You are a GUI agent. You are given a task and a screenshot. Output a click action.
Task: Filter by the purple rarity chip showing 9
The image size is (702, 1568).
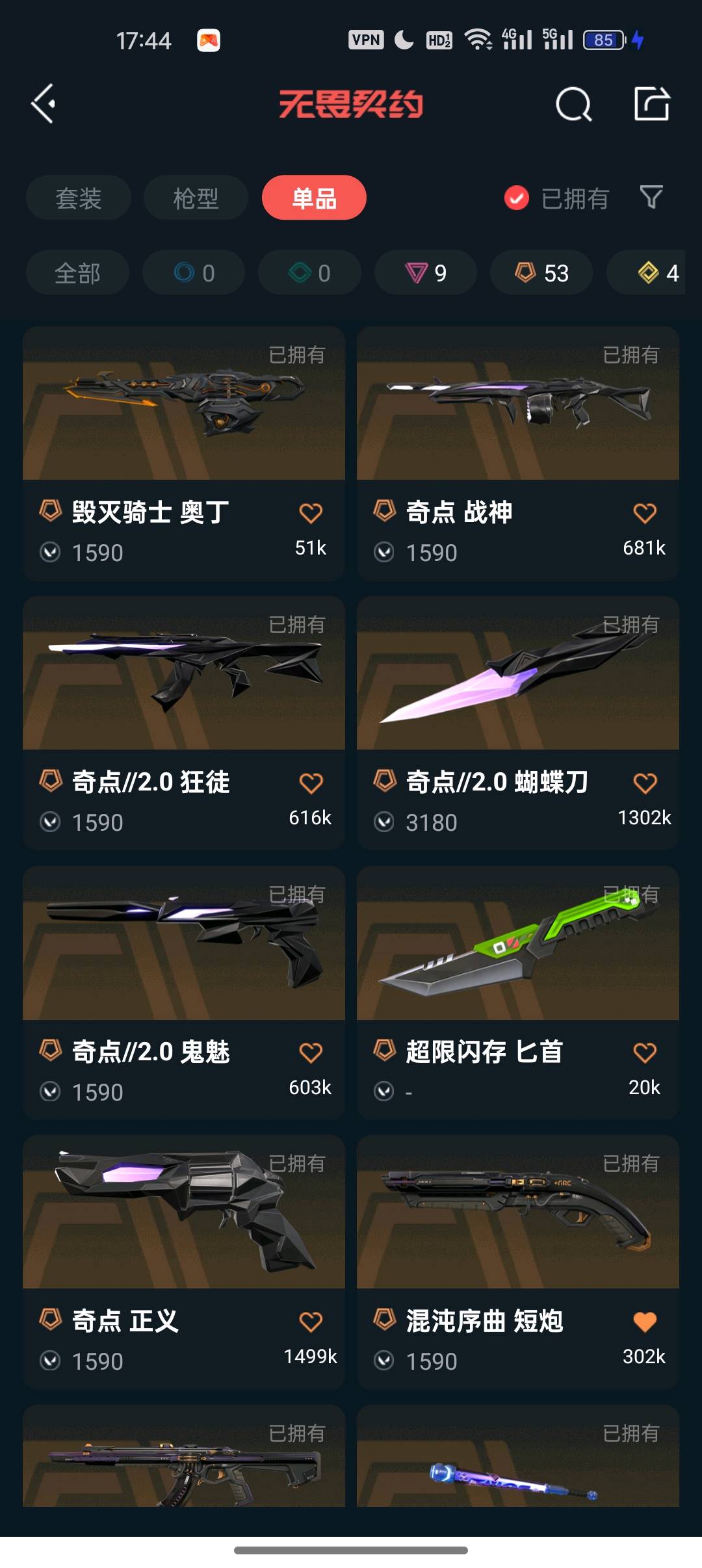click(426, 273)
